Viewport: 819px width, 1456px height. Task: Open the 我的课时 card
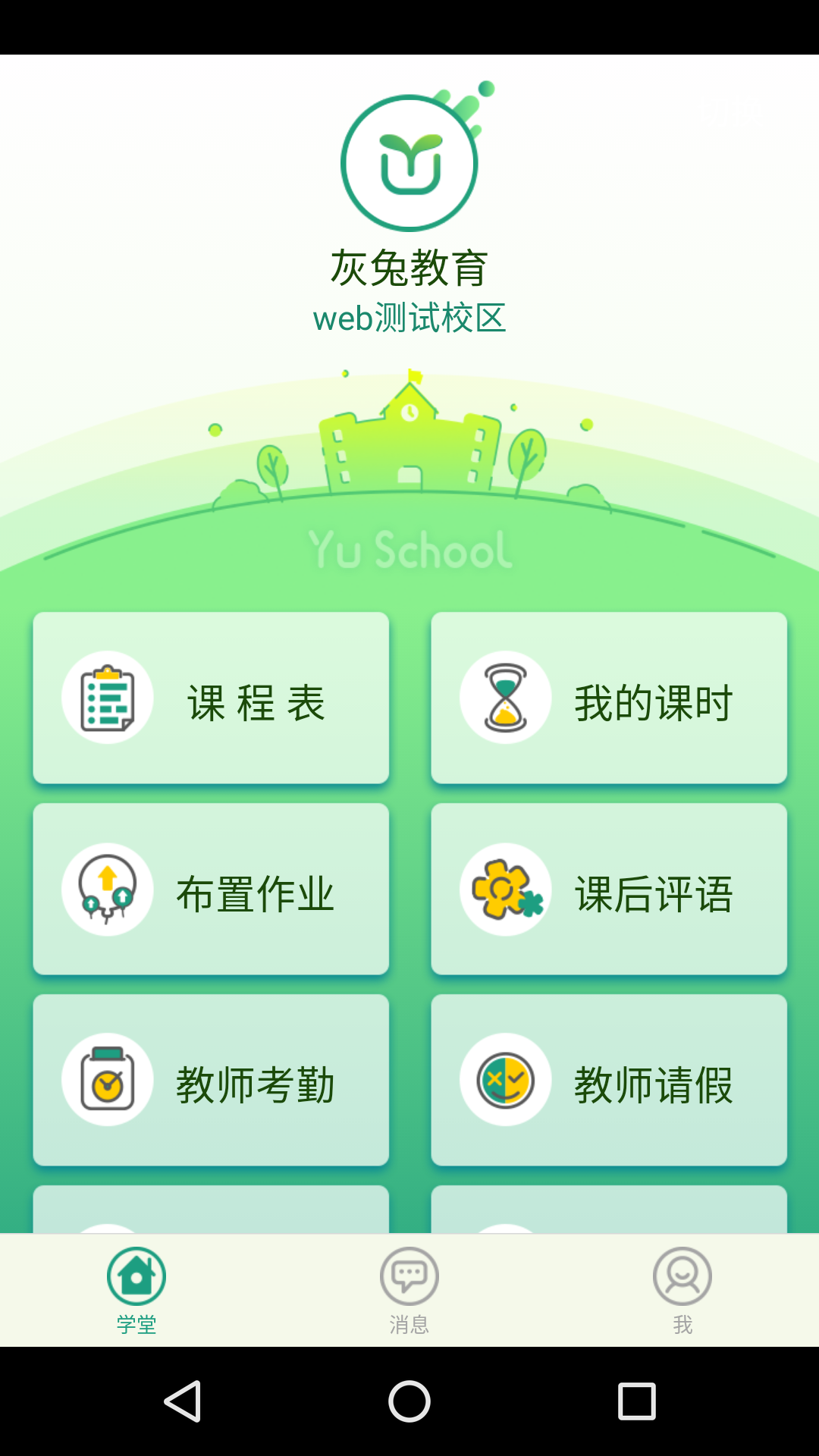coord(609,698)
